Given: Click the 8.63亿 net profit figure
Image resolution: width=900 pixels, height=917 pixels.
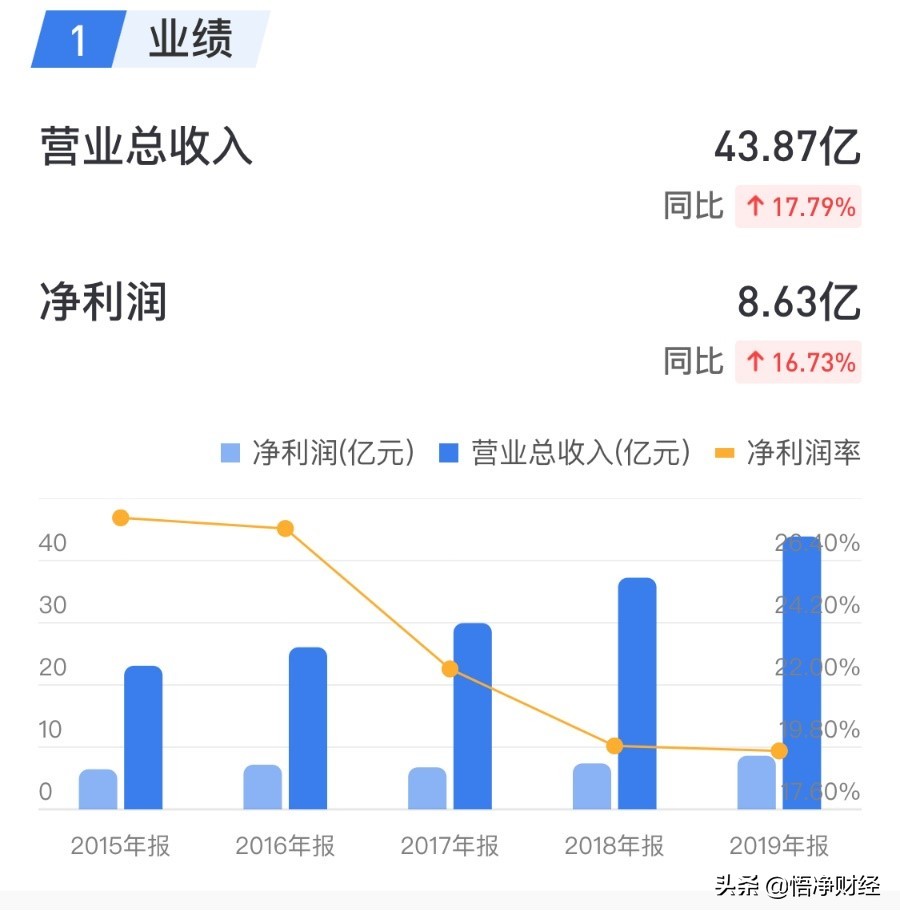Looking at the screenshot, I should [800, 300].
